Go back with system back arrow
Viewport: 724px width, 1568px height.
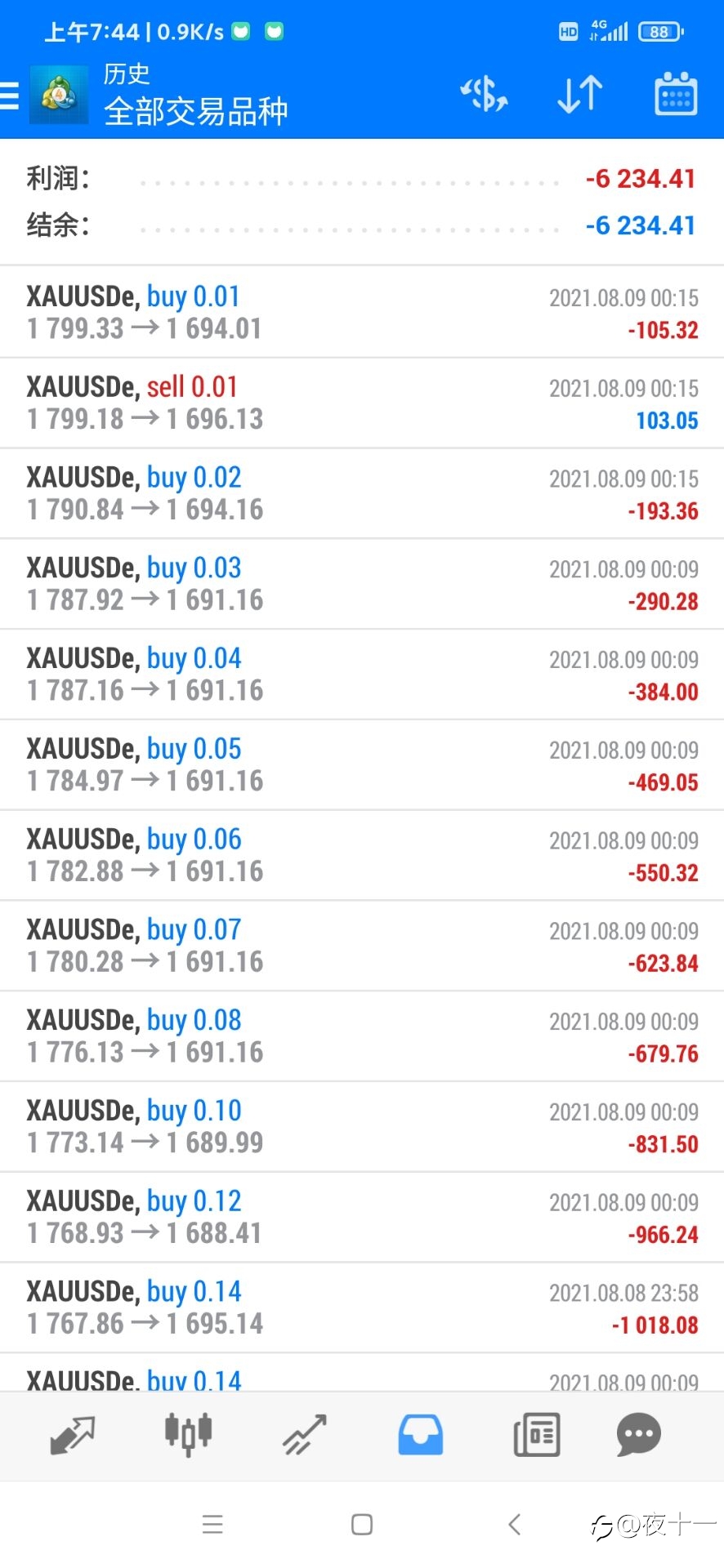(x=514, y=1525)
